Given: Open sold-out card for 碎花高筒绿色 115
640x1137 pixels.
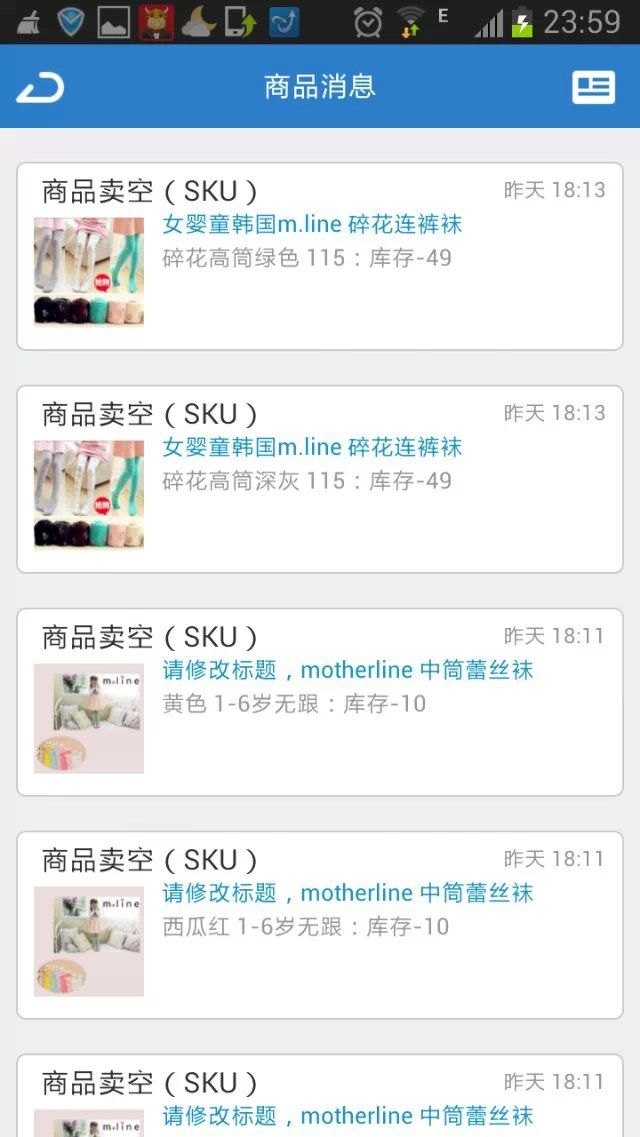Looking at the screenshot, I should (x=320, y=257).
